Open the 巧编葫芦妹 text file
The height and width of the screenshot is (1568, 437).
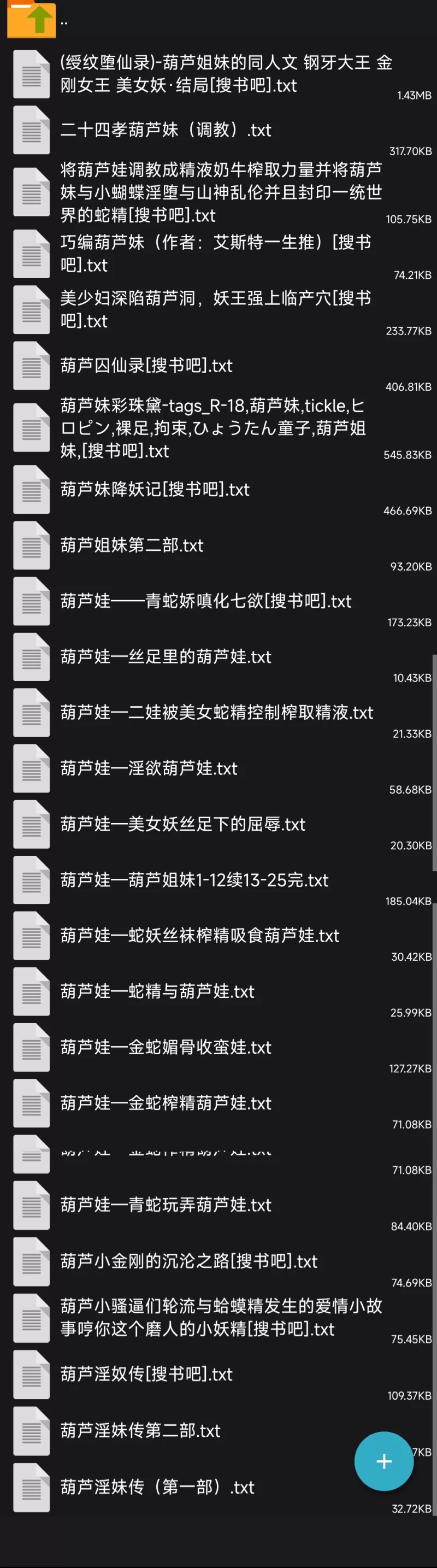point(215,253)
